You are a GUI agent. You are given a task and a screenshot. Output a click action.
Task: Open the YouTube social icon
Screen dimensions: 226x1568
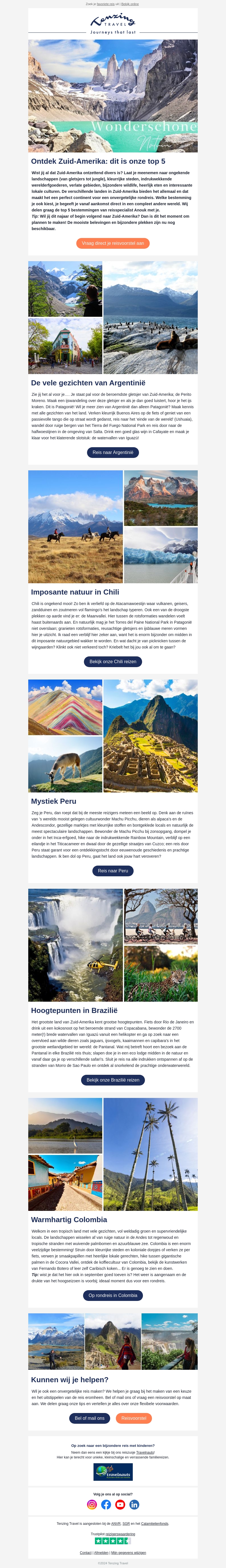(120, 1504)
